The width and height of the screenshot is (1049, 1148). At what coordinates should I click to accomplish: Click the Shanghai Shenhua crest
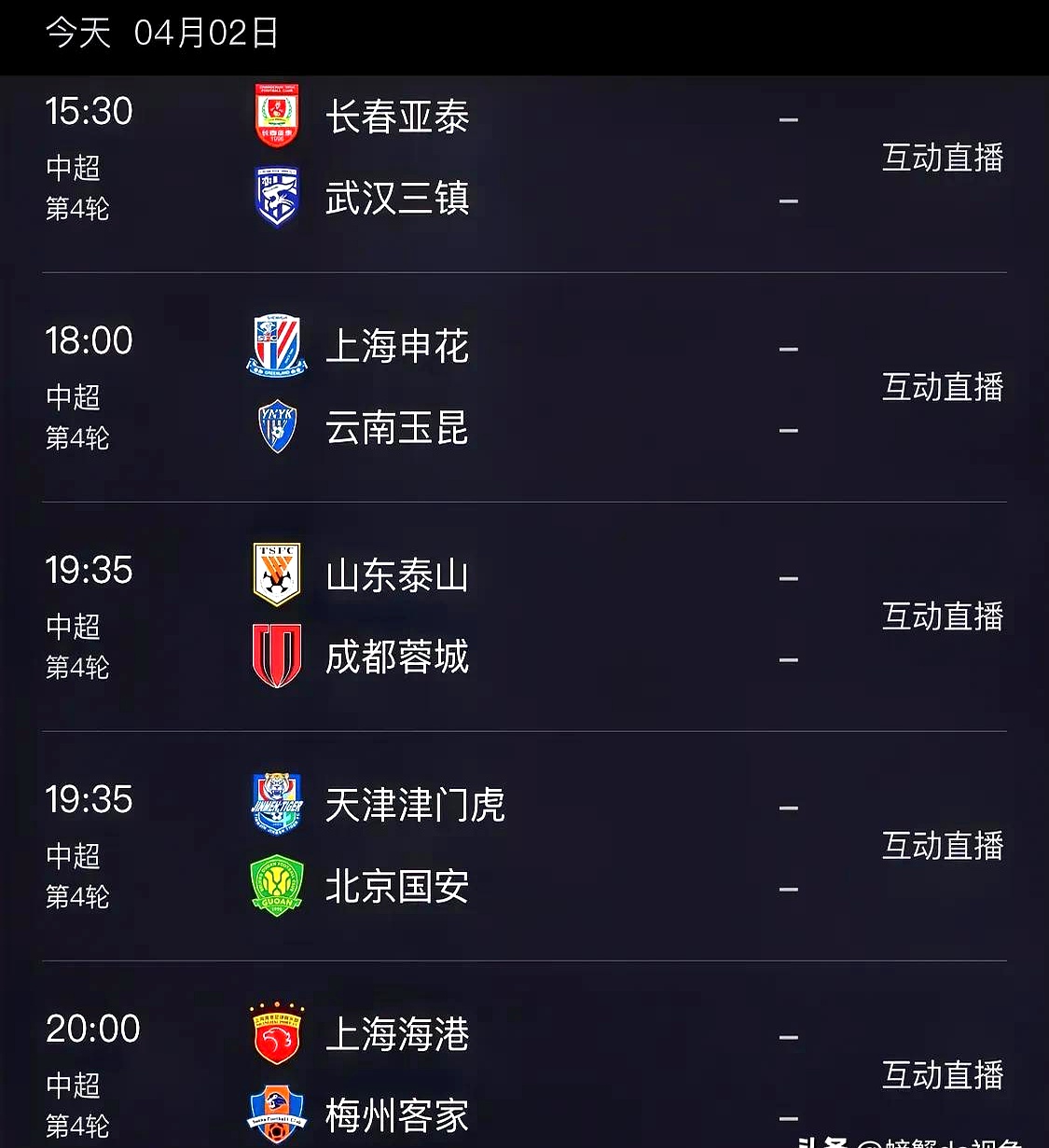click(x=274, y=344)
